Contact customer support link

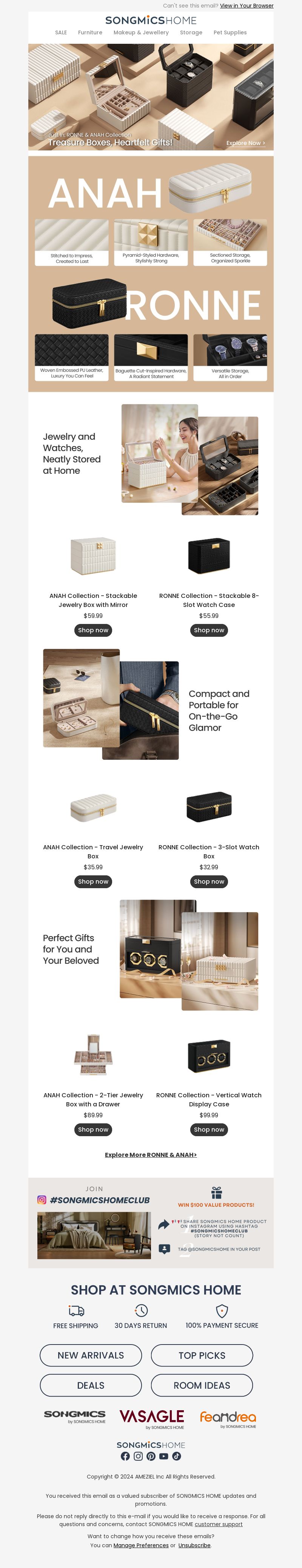(x=218, y=1524)
